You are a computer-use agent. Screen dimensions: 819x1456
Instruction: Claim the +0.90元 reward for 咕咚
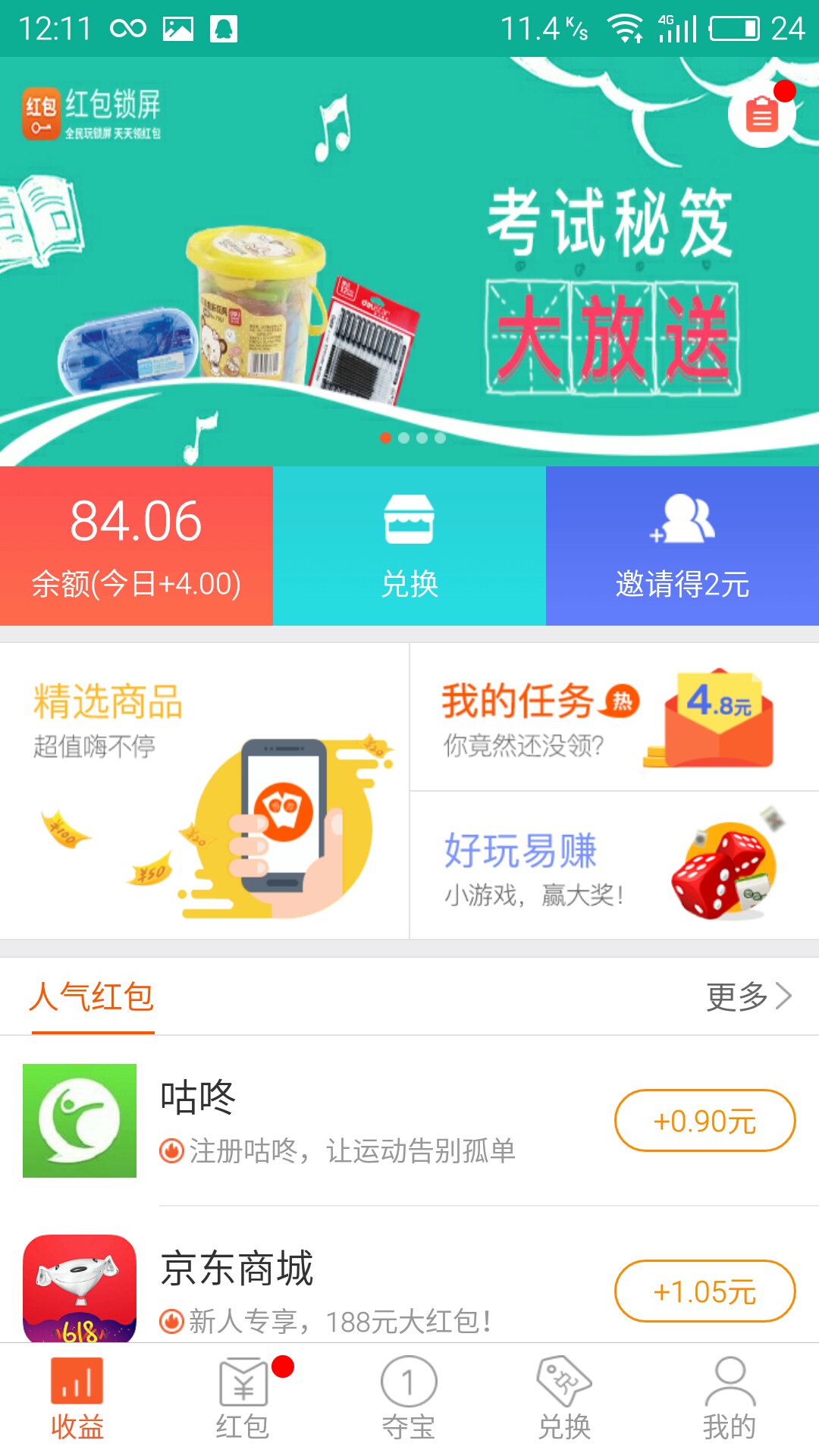tap(704, 1121)
